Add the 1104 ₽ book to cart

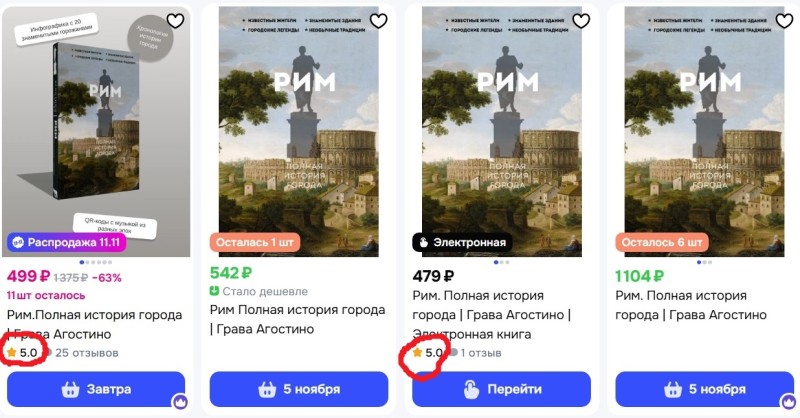[704, 389]
